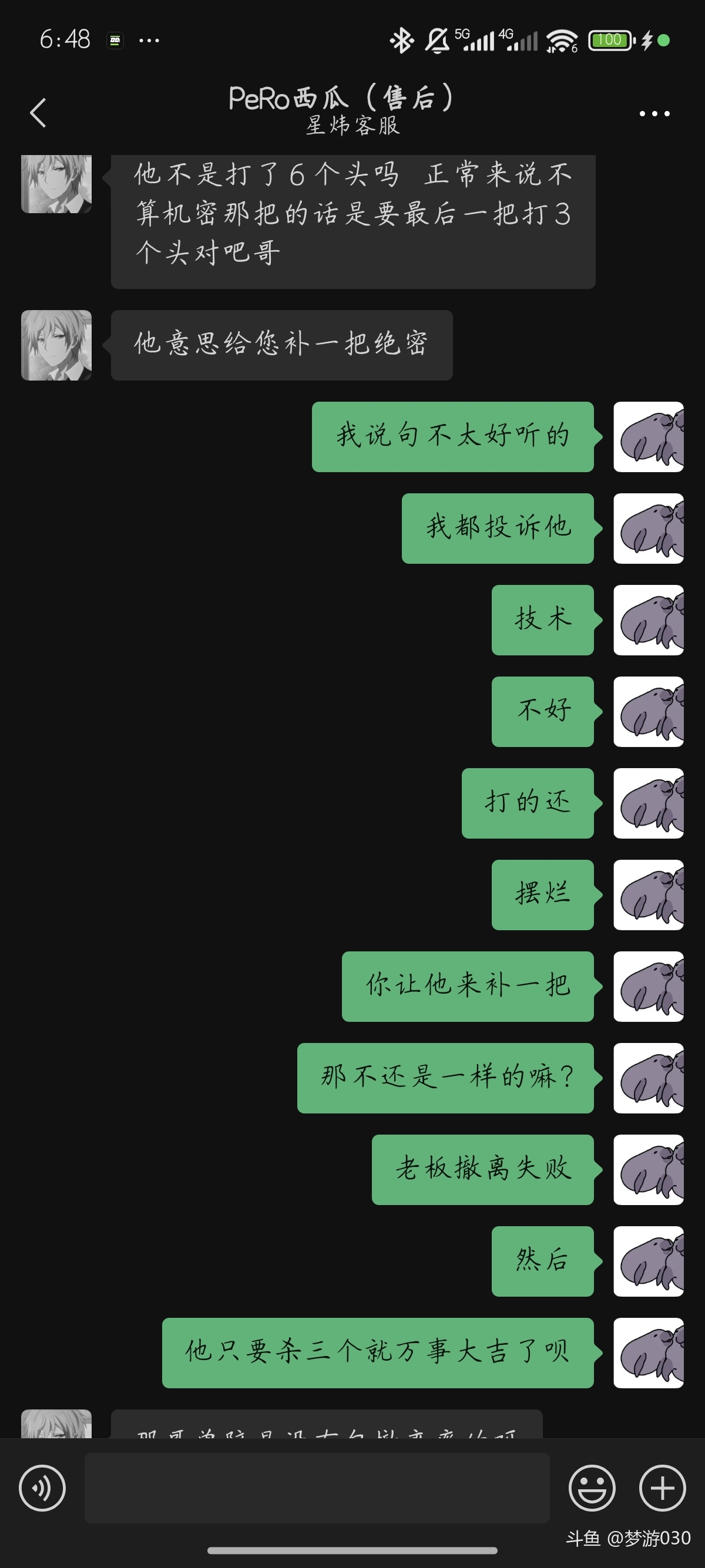705x1568 pixels.
Task: Open the emoji picker
Action: 592,1488
